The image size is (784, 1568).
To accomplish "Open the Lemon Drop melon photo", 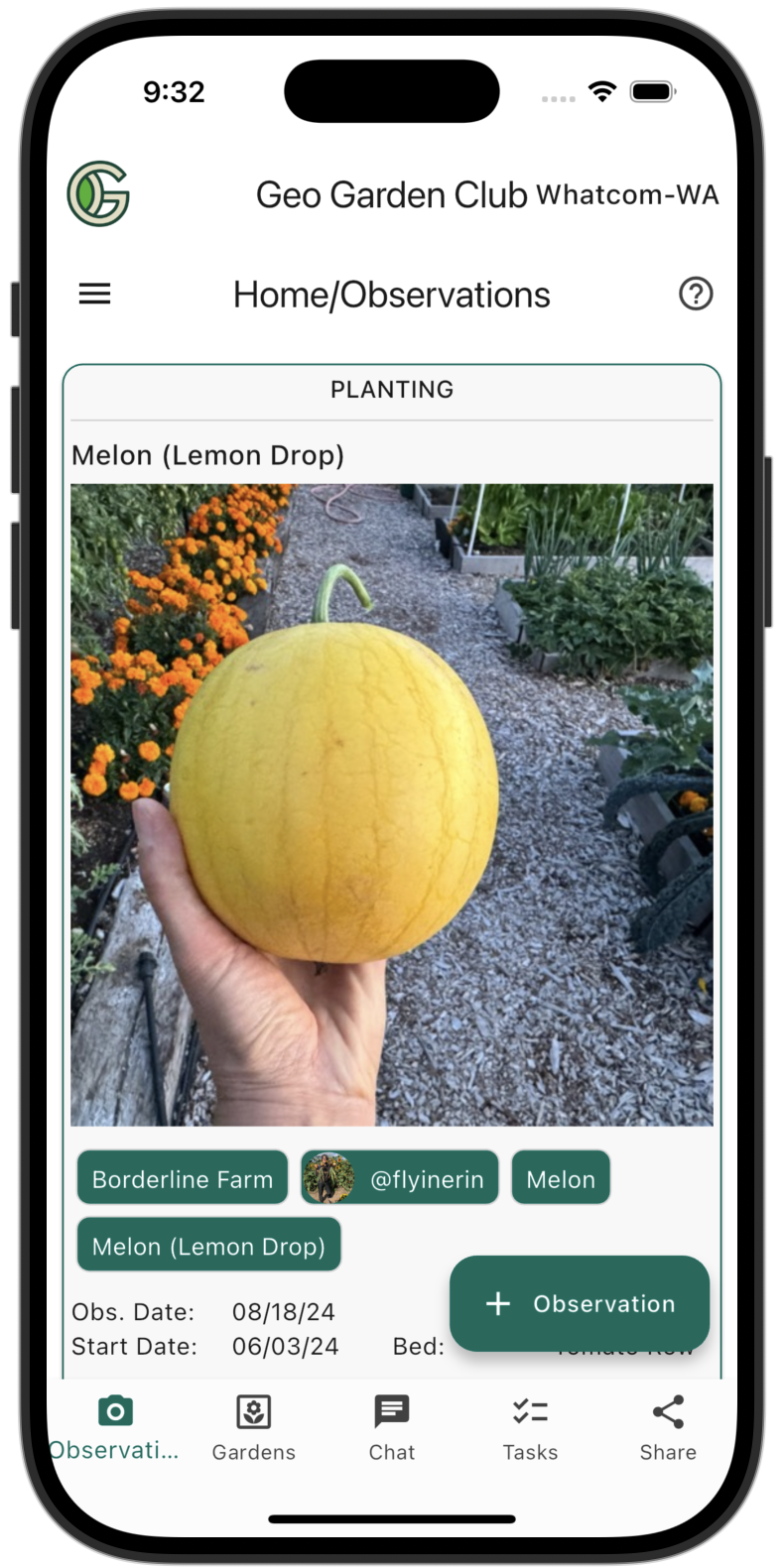I will click(x=391, y=803).
